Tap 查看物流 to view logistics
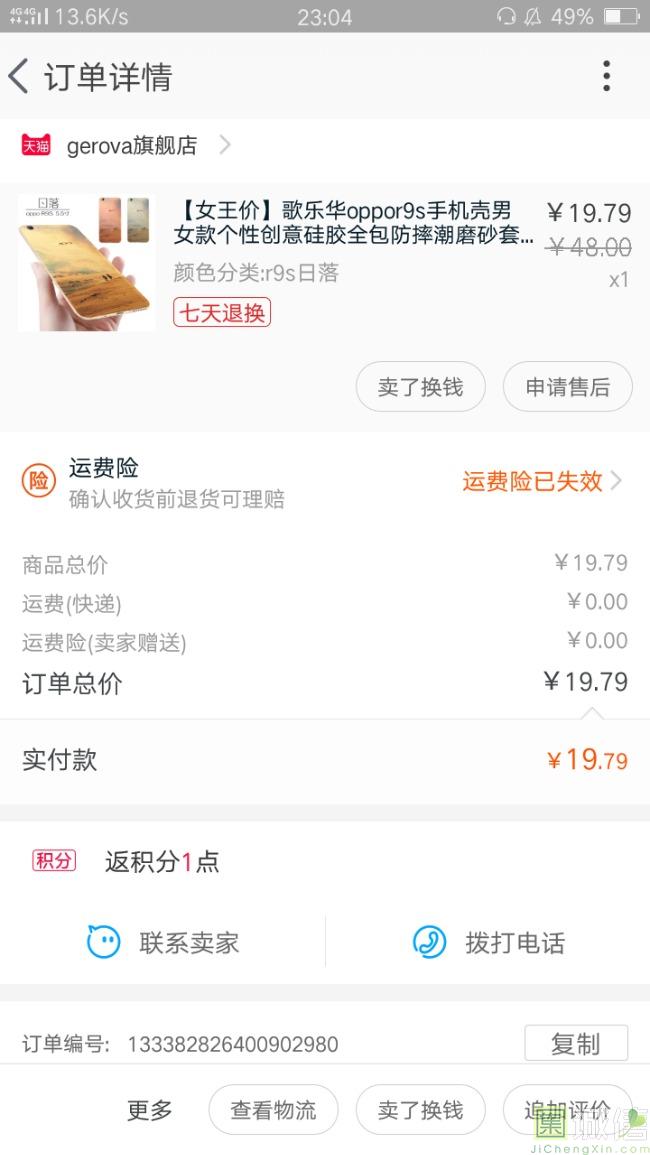 (273, 1110)
